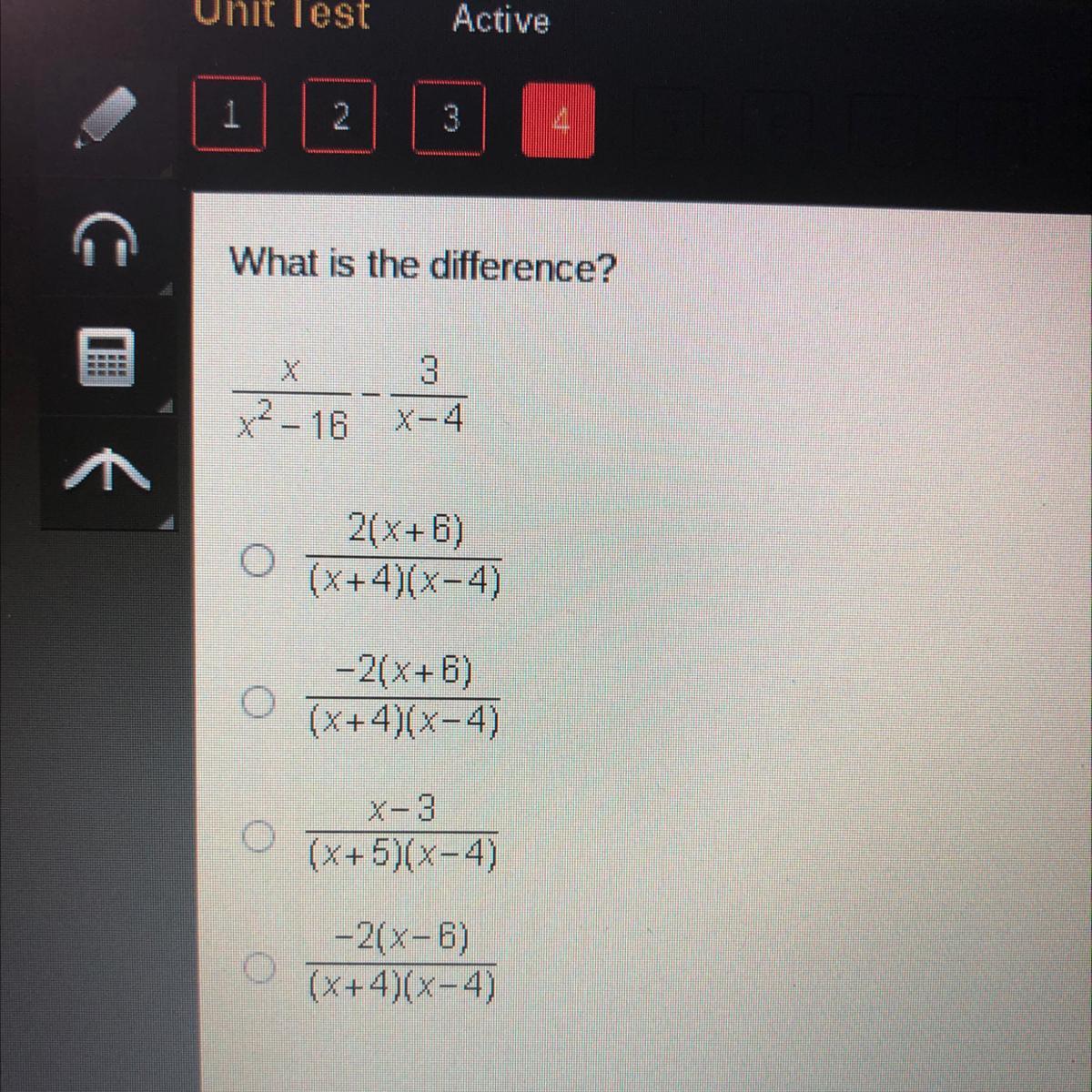Mark the answer −2(x−6) over (x+4)(x−4)
This screenshot has width=1092, height=1092.
258,966
